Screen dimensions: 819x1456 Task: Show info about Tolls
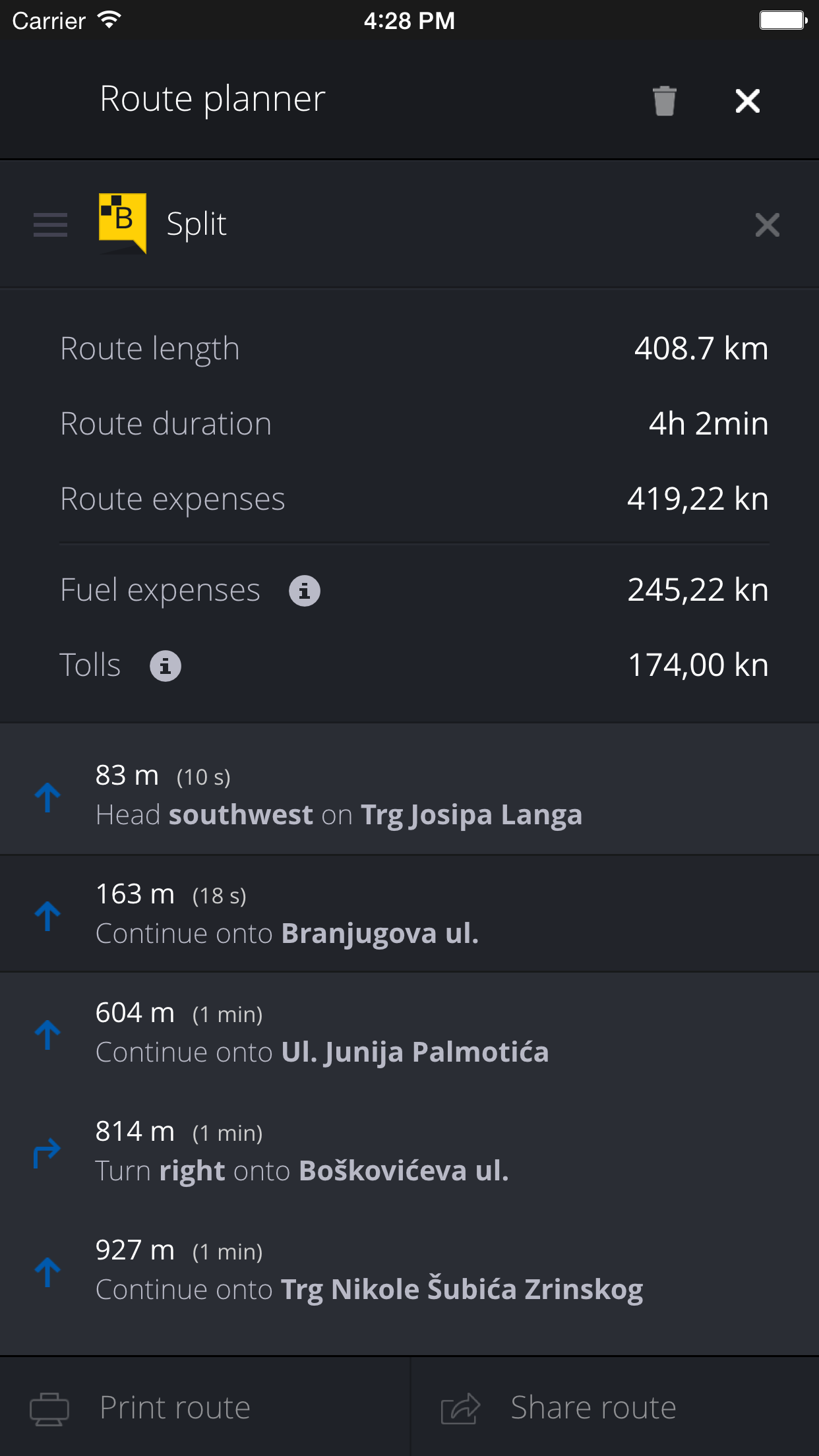coord(165,666)
